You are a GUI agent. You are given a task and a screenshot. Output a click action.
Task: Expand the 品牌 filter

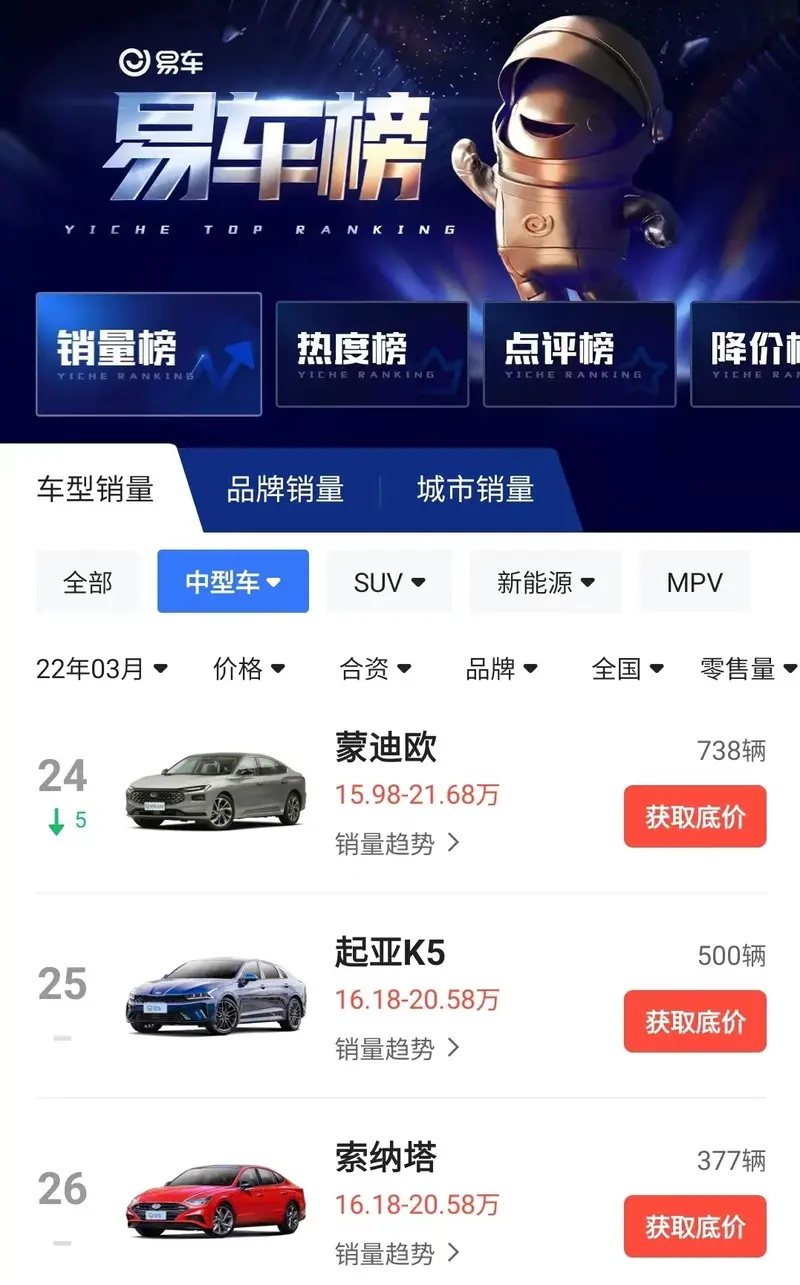coord(502,669)
